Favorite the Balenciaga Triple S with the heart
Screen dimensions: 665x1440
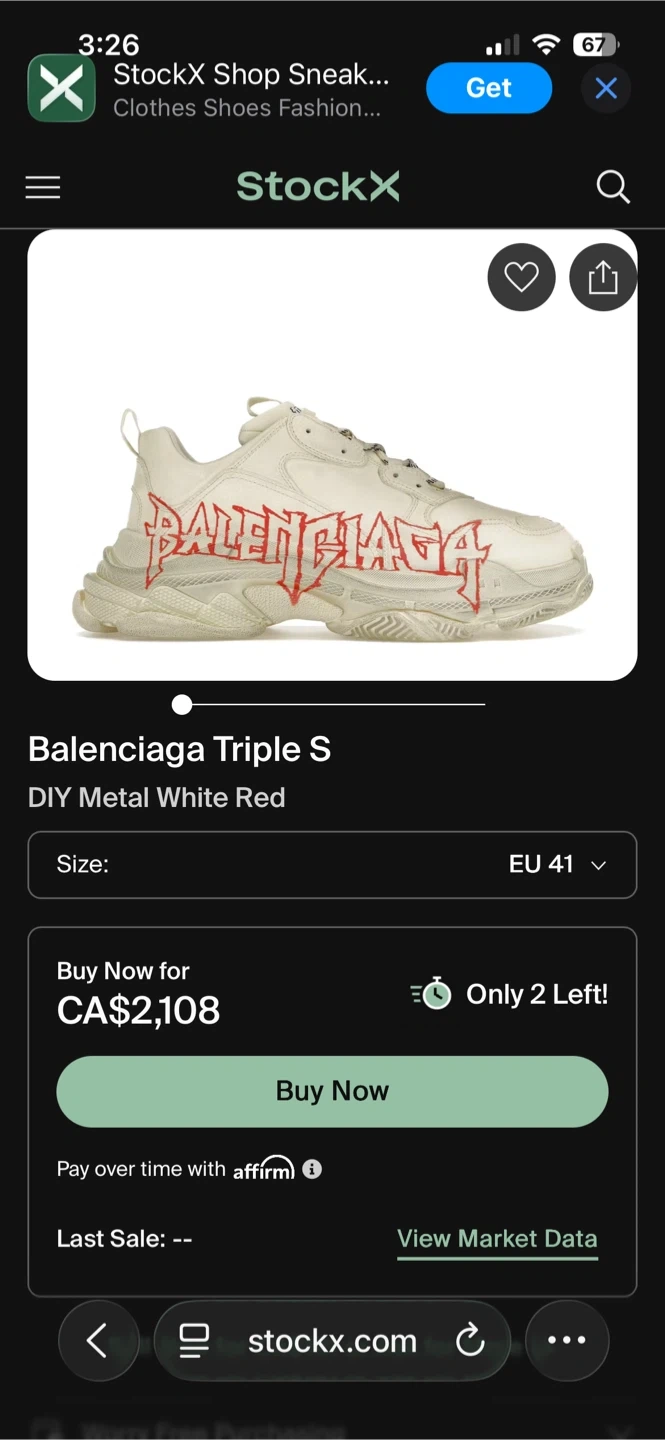pos(521,277)
